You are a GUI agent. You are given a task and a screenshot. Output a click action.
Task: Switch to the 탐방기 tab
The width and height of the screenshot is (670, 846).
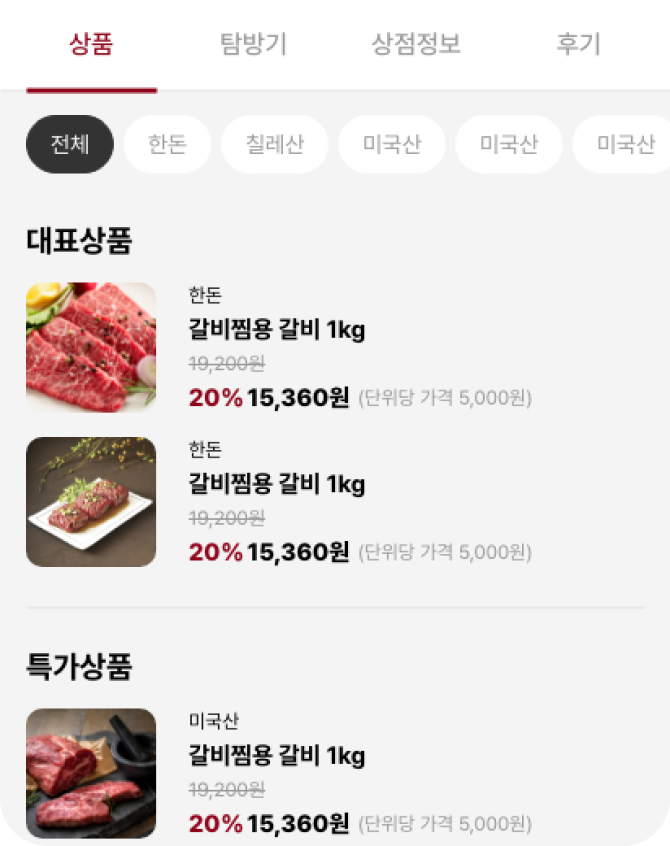point(253,44)
